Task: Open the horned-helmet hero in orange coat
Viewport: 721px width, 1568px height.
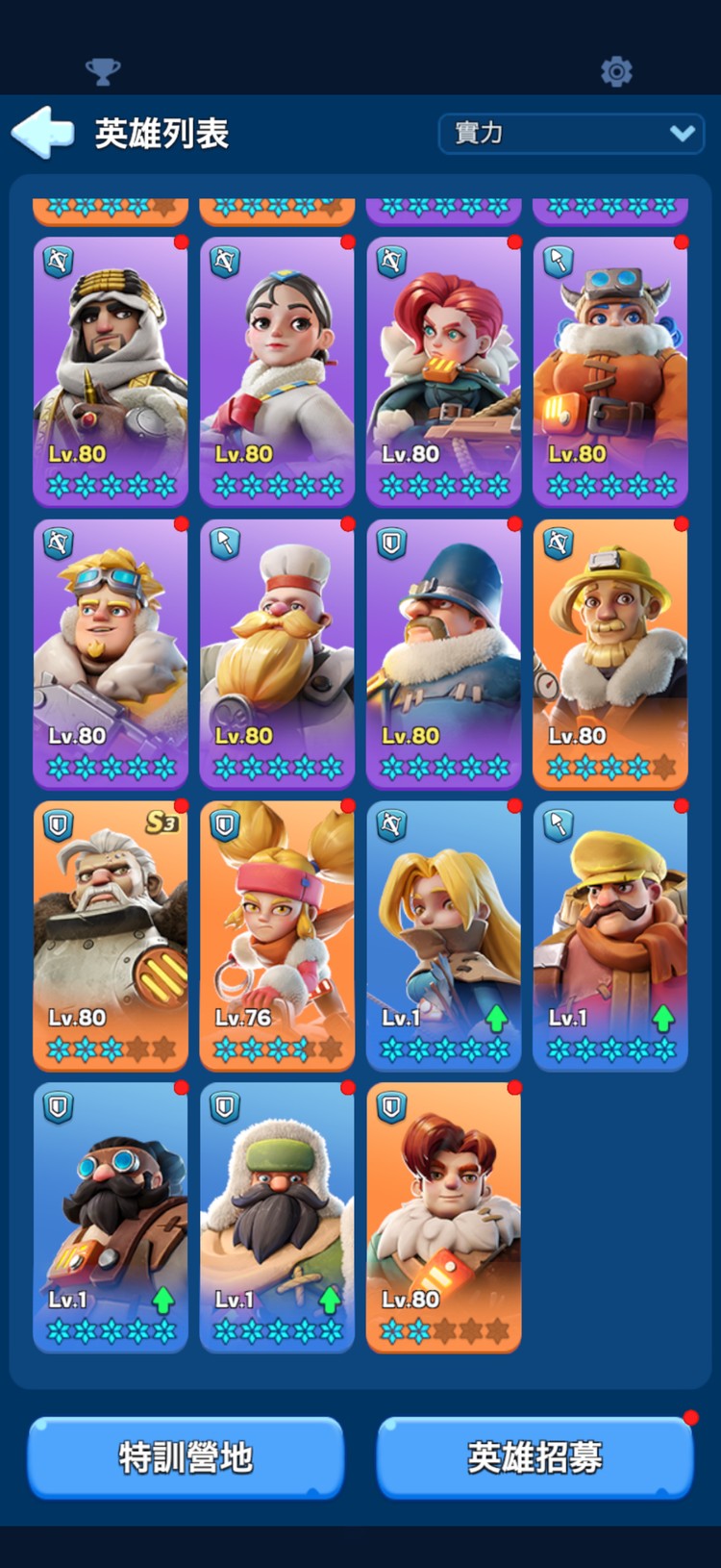Action: [x=610, y=370]
